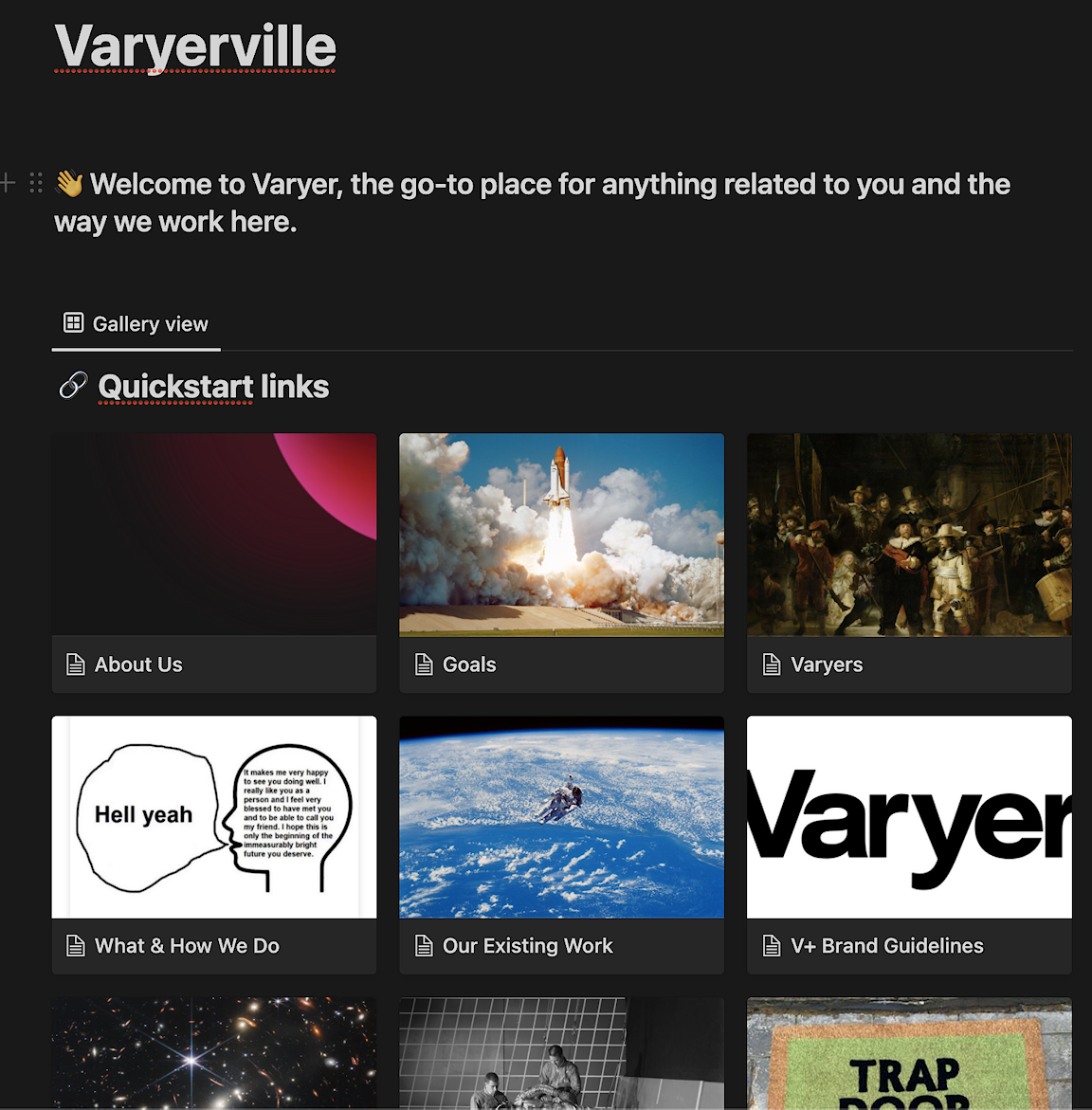This screenshot has width=1092, height=1110.
Task: Add a block with the plus icon
Action: pos(9,183)
